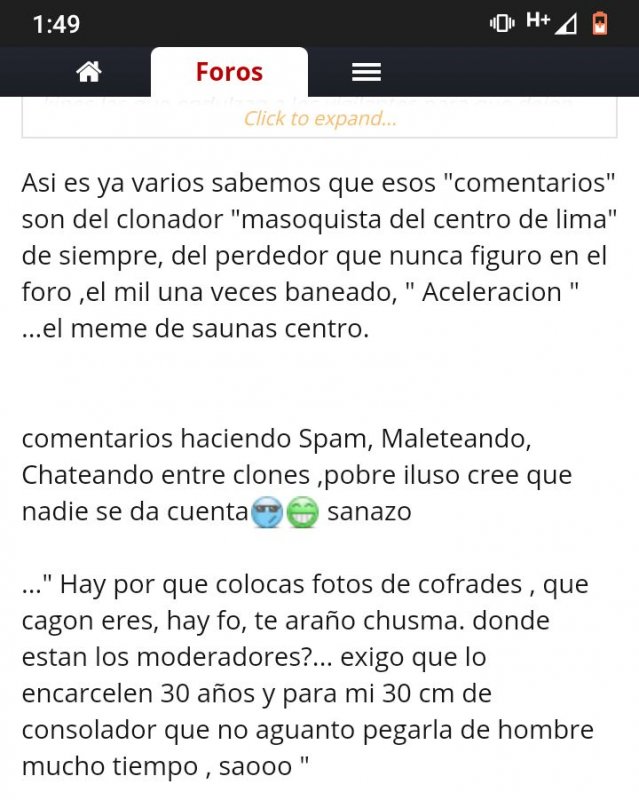Go to the forum home page
Viewport: 639px width, 800px height.
point(89,72)
